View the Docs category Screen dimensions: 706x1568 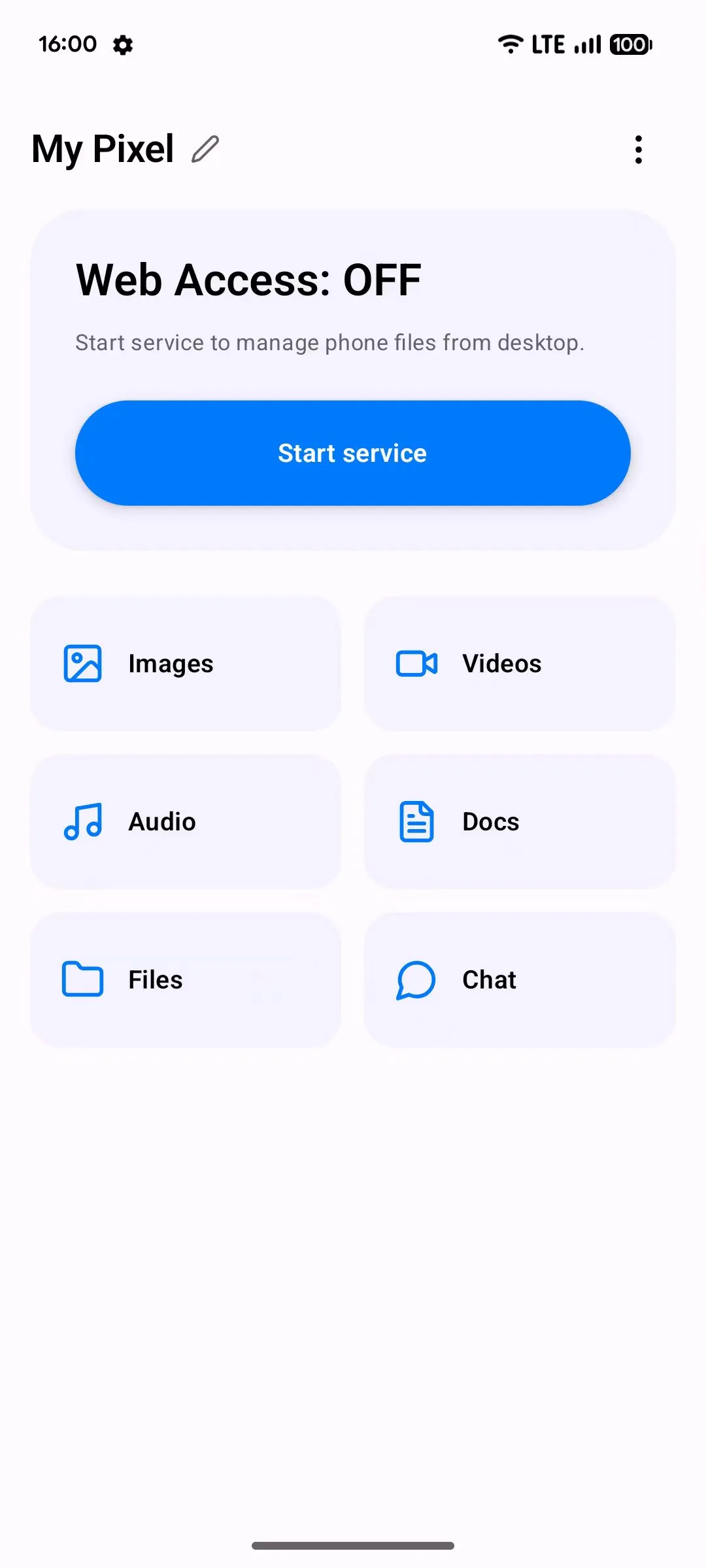pos(520,822)
